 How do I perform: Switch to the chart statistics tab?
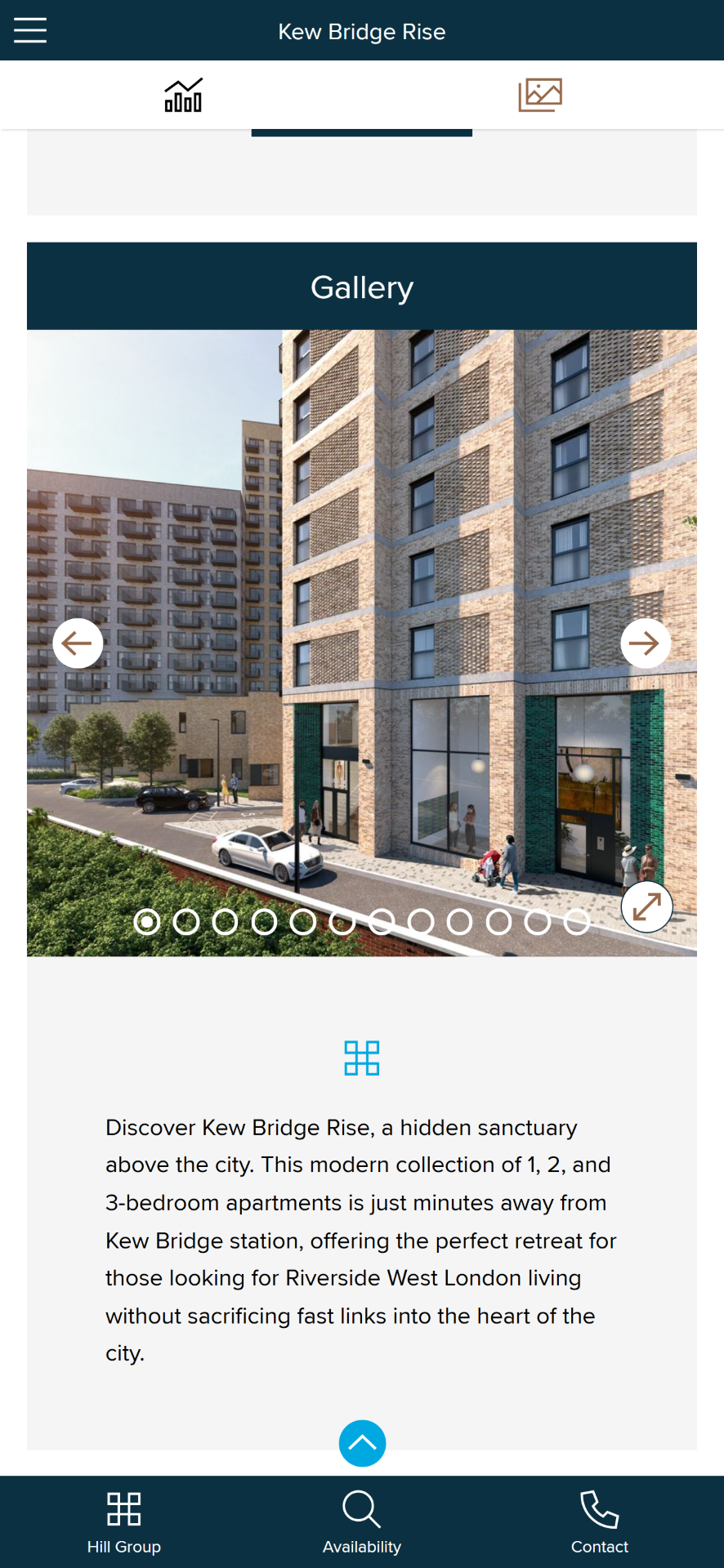tap(183, 96)
